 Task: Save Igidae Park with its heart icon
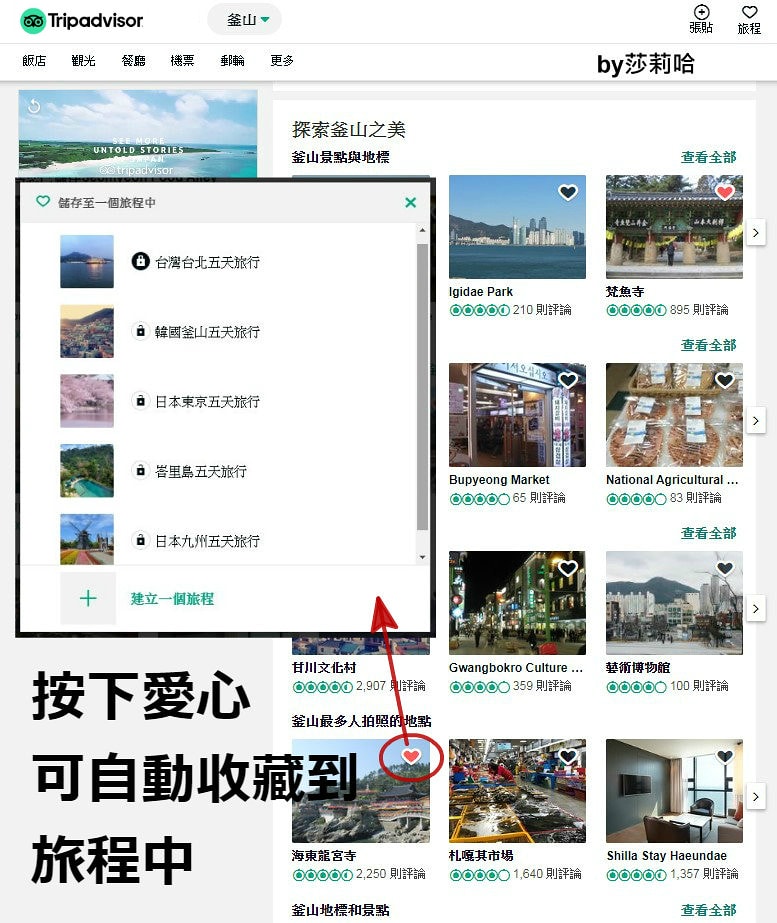pyautogui.click(x=568, y=192)
